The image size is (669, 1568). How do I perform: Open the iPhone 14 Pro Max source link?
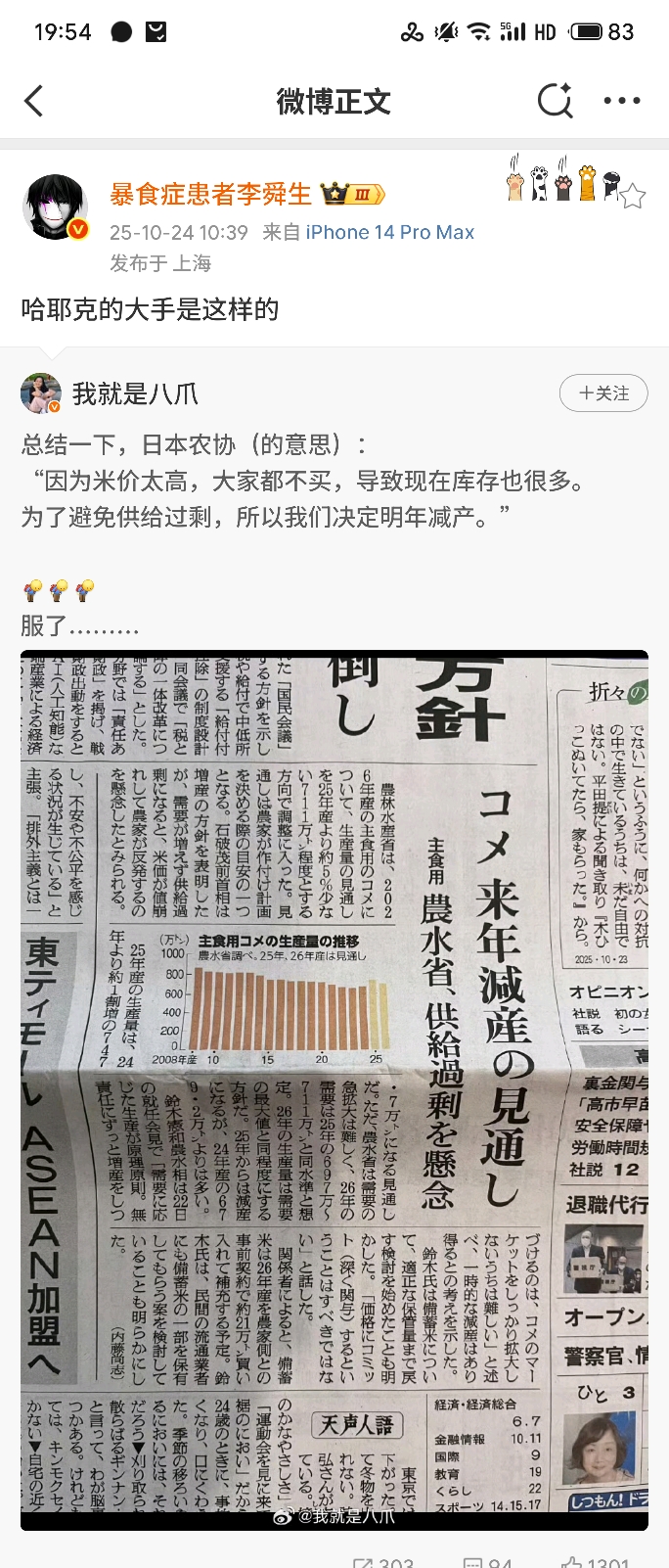click(389, 232)
